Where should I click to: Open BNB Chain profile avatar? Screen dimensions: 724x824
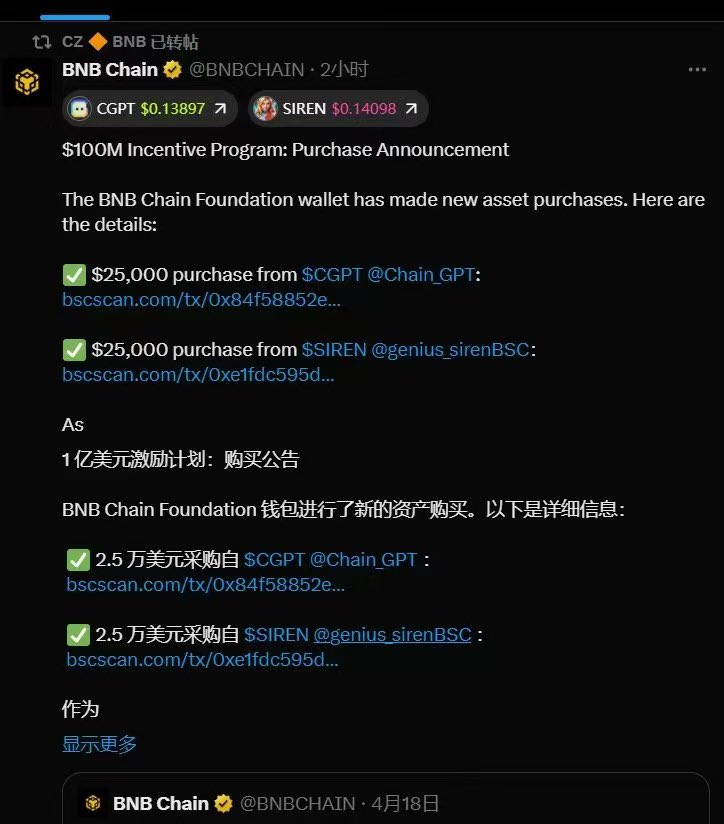(27, 83)
